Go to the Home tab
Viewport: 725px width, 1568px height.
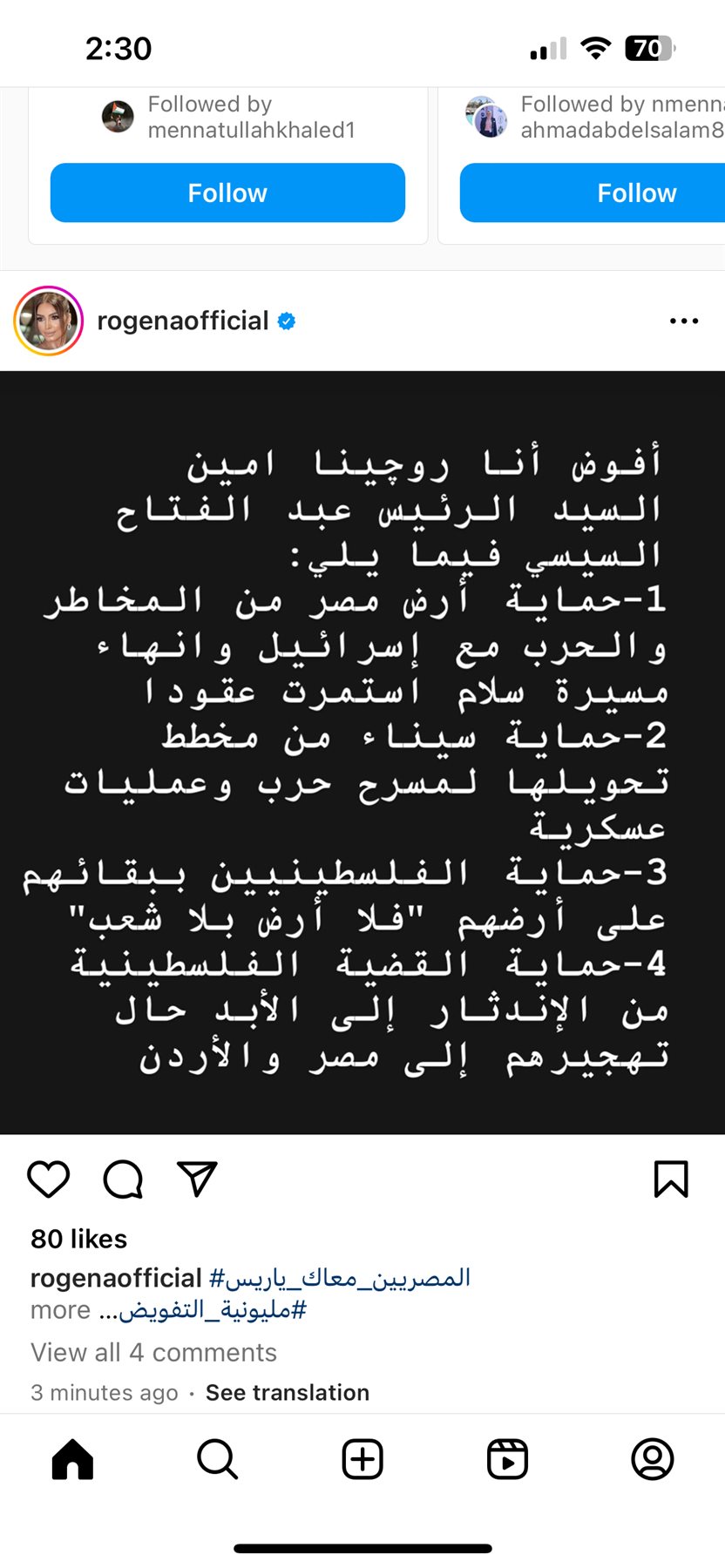[72, 1459]
